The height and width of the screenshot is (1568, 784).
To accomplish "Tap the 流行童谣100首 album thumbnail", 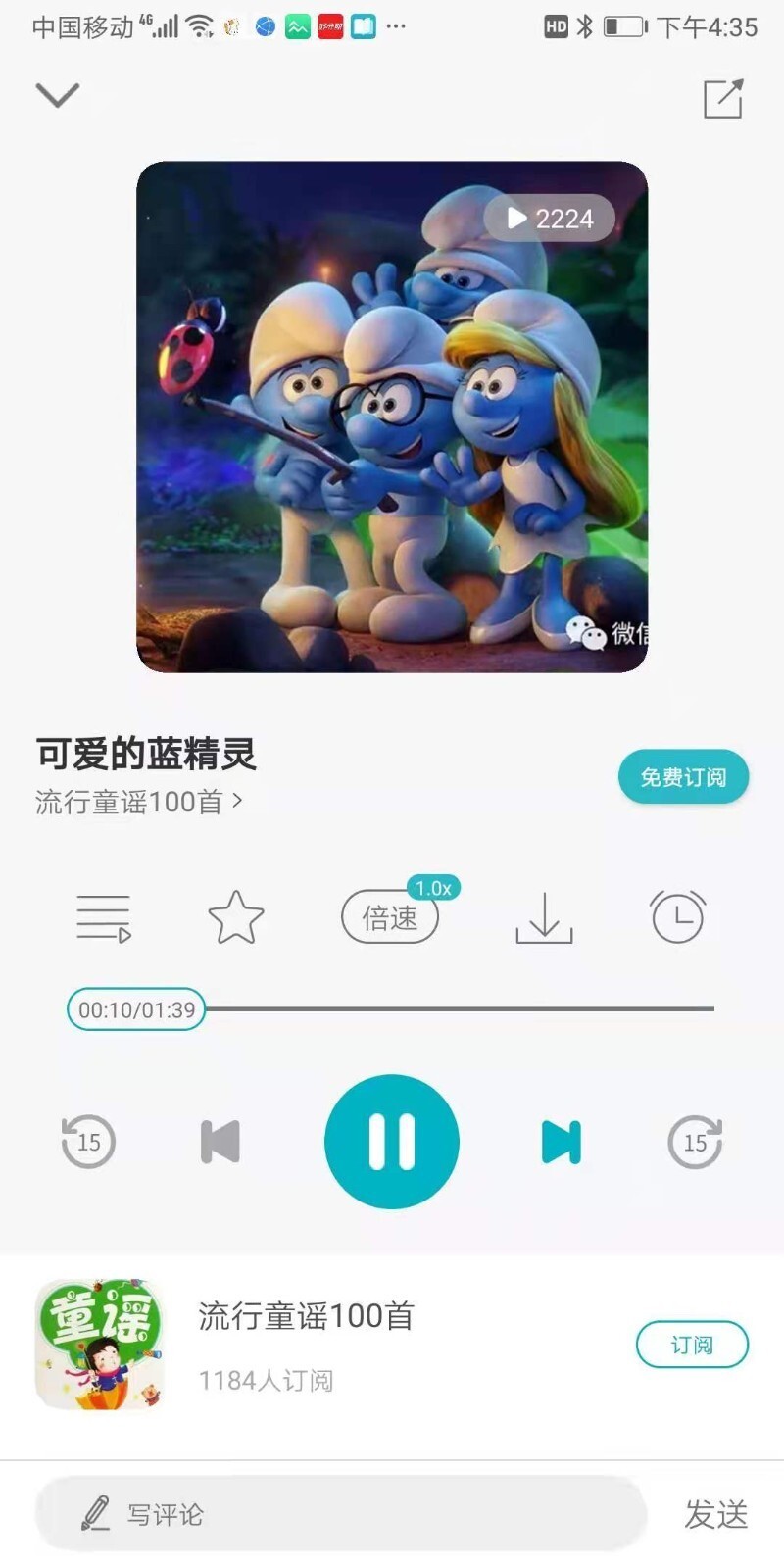I will coord(102,1344).
